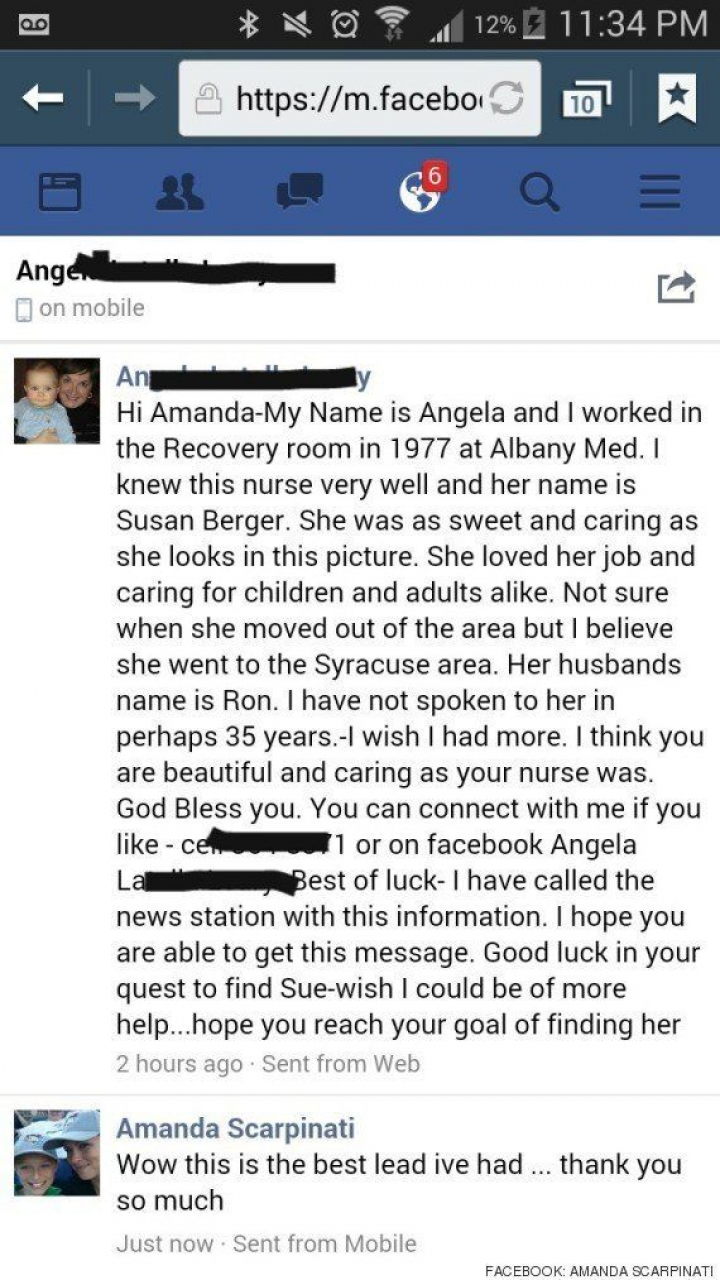Go forward in the browser
Viewport: 720px width, 1280px height.
[132, 97]
